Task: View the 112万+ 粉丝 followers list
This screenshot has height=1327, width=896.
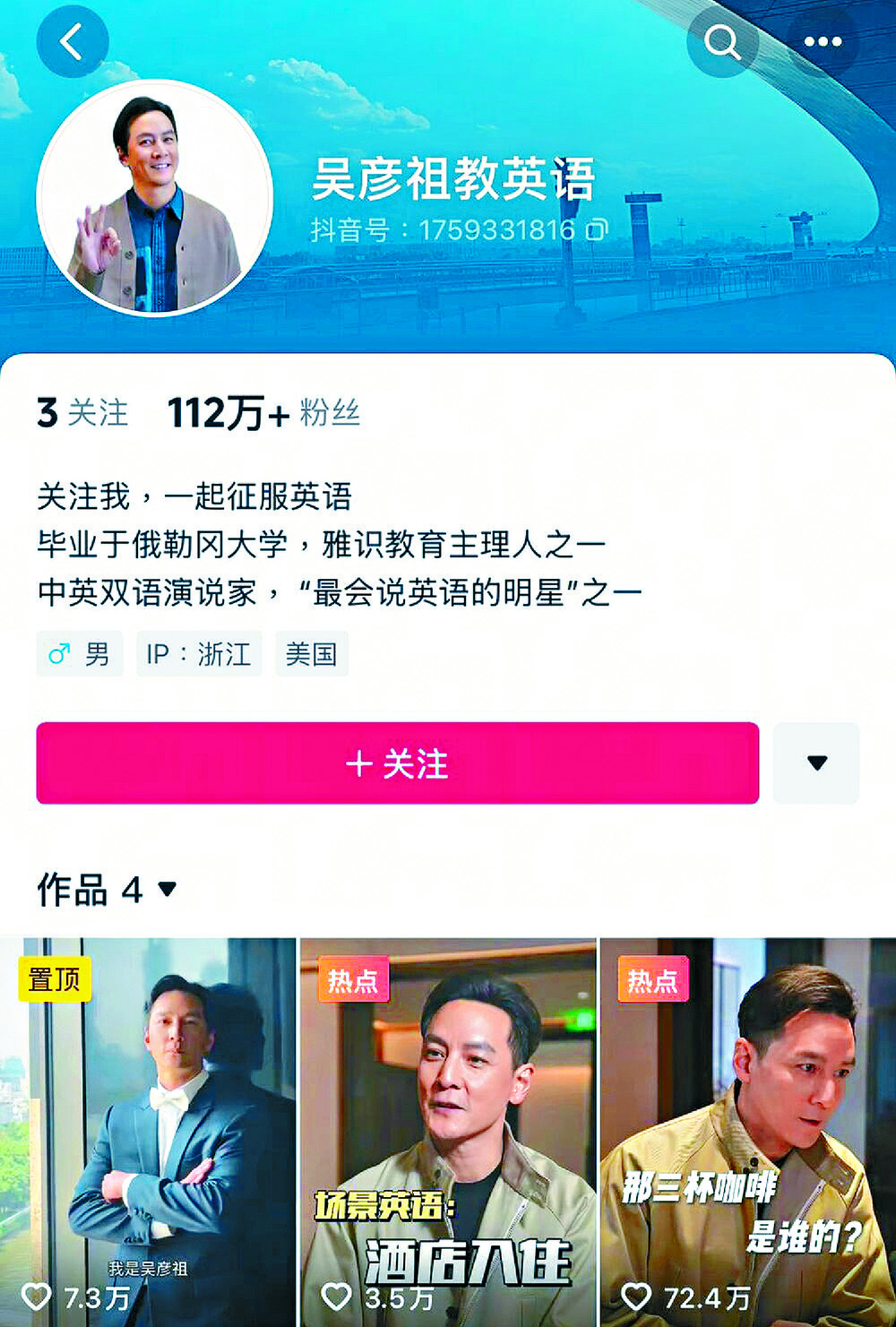Action: pyautogui.click(x=264, y=413)
